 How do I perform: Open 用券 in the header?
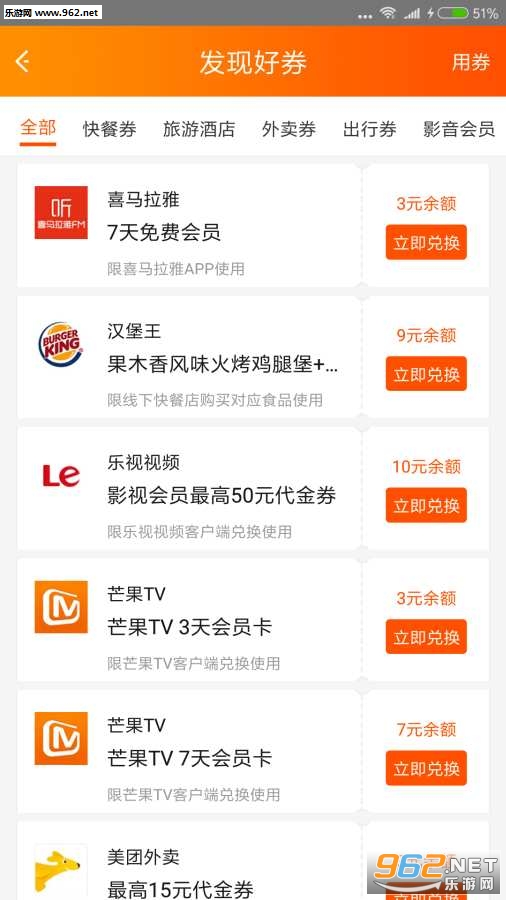(470, 61)
